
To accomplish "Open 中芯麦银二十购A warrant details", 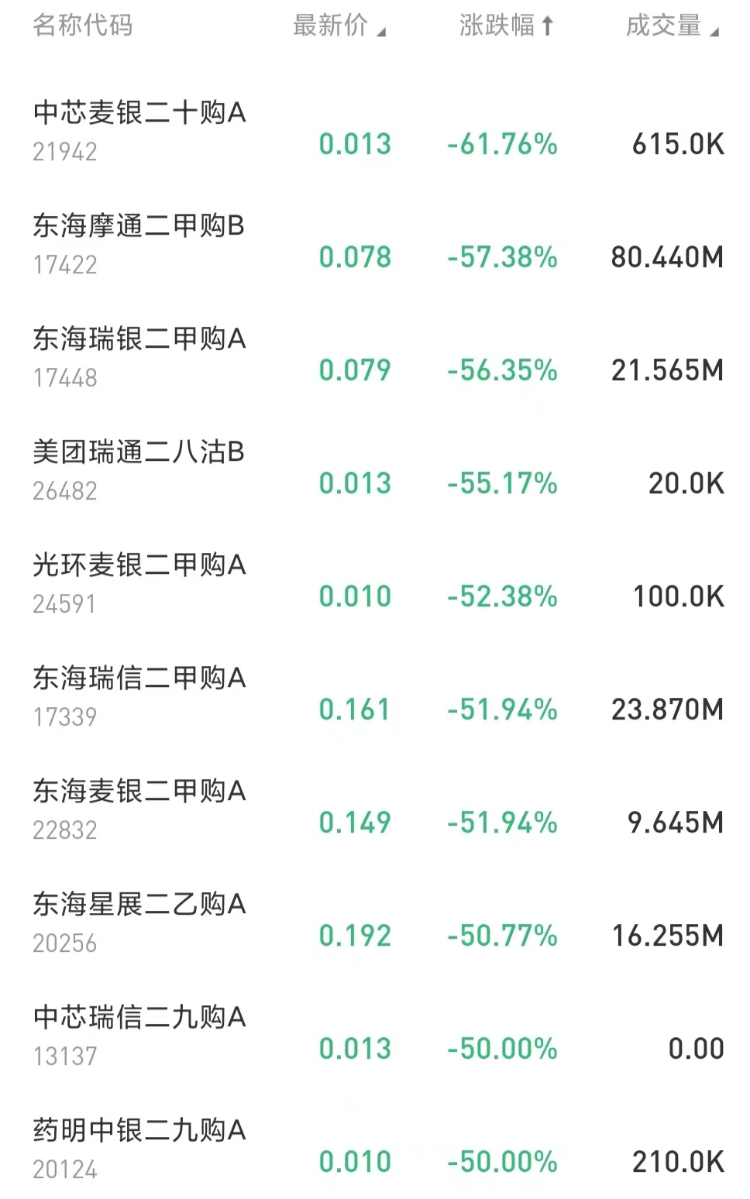I will (139, 113).
